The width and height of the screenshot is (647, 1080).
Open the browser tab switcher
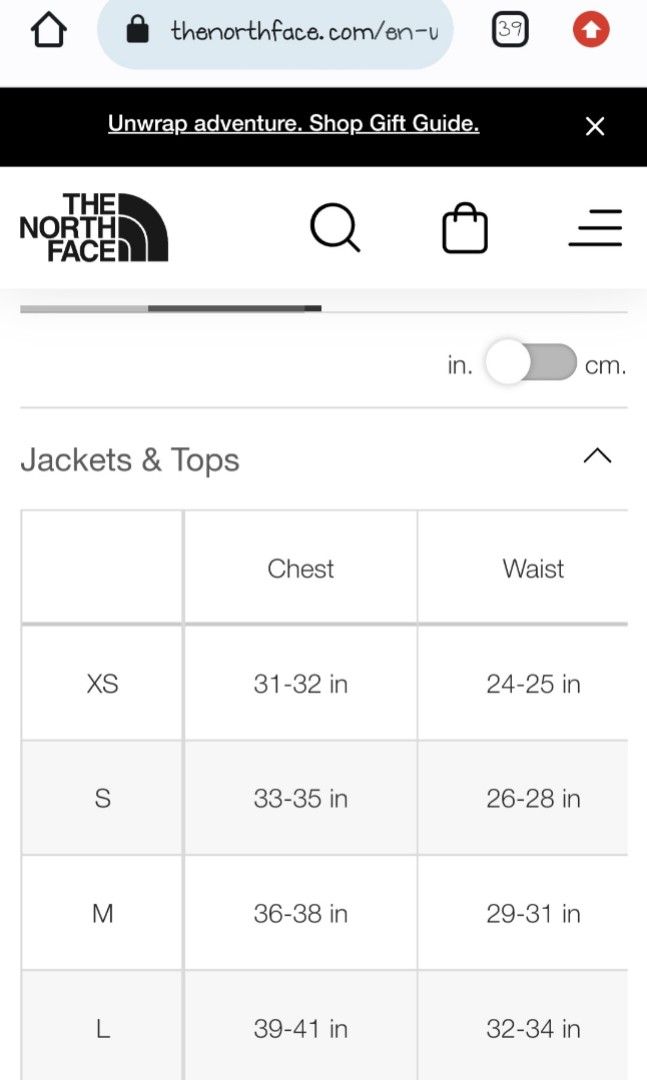coord(511,30)
